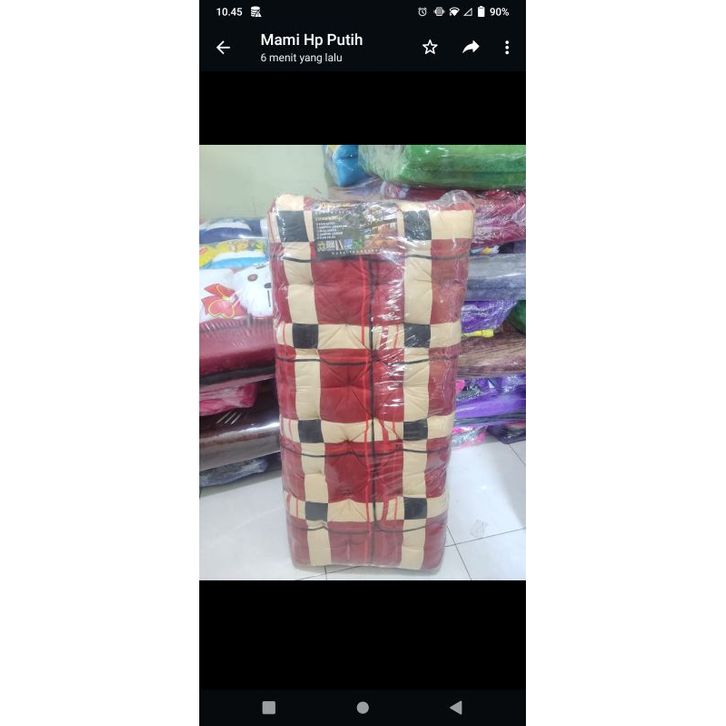Go to home with the circle button
726x726 pixels.
[362, 707]
